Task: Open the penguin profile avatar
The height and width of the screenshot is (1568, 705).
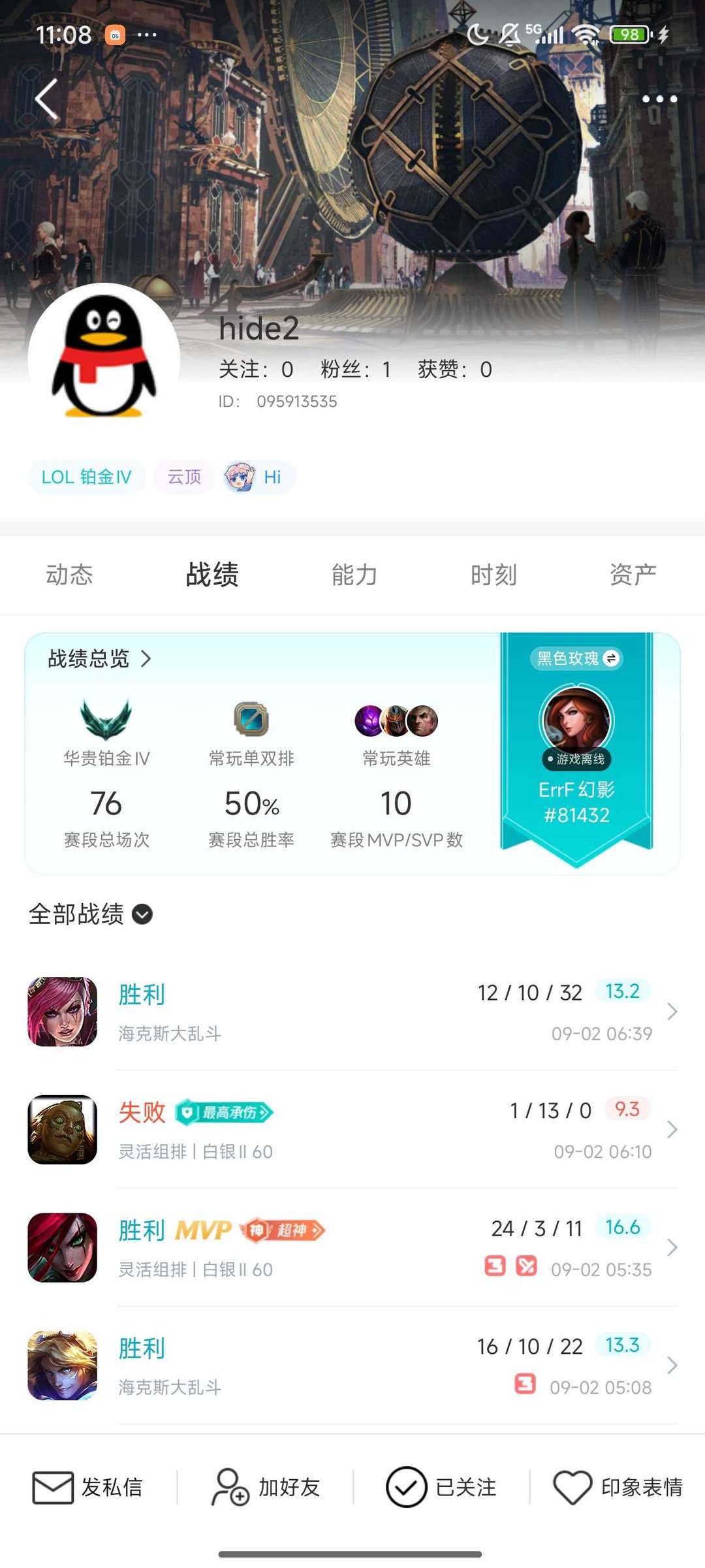Action: 104,358
